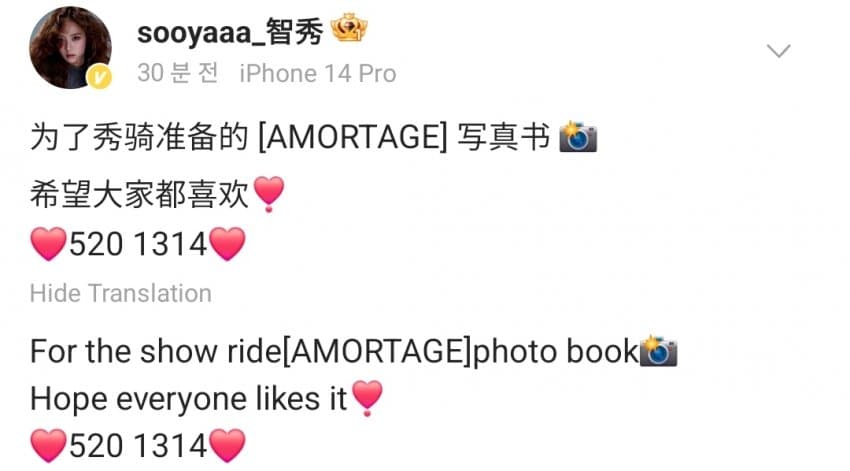Tap Hide Translation

coord(121,293)
